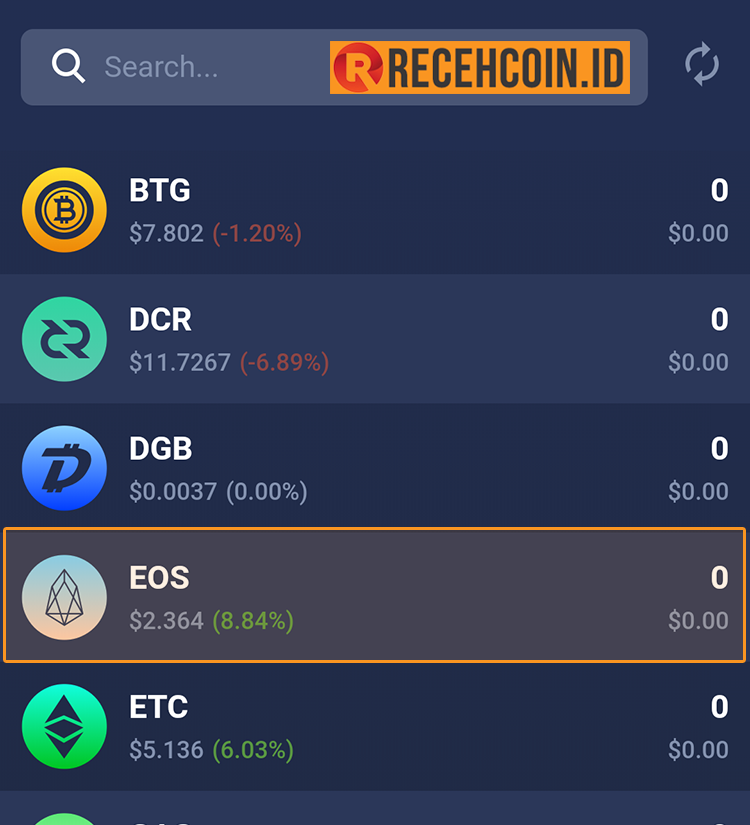This screenshot has width=750, height=825.
Task: Click the BTG zero balance value
Action: (718, 191)
